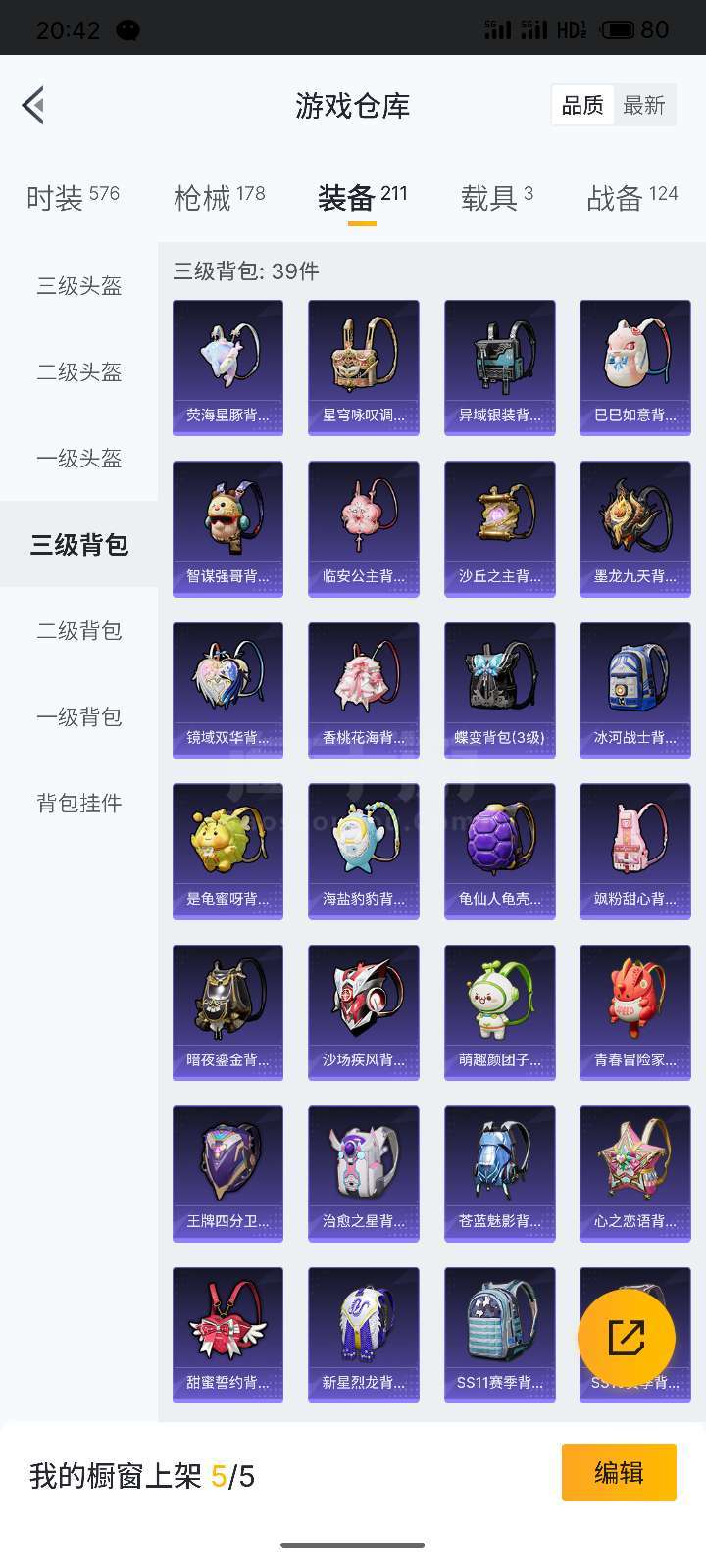Sort by 品质
The image size is (706, 1568).
click(x=582, y=106)
